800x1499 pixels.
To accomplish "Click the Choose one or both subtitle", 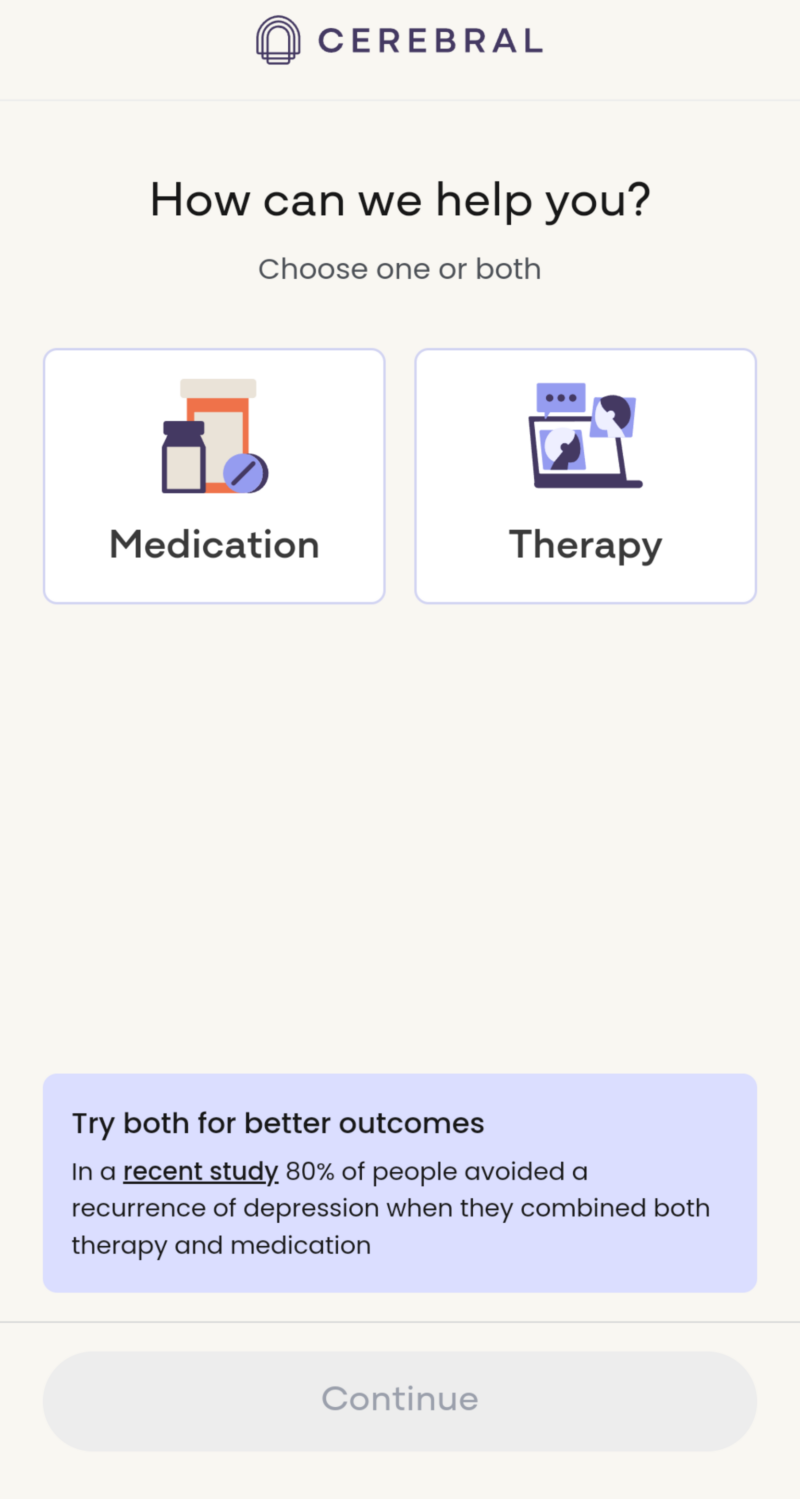I will tap(400, 268).
